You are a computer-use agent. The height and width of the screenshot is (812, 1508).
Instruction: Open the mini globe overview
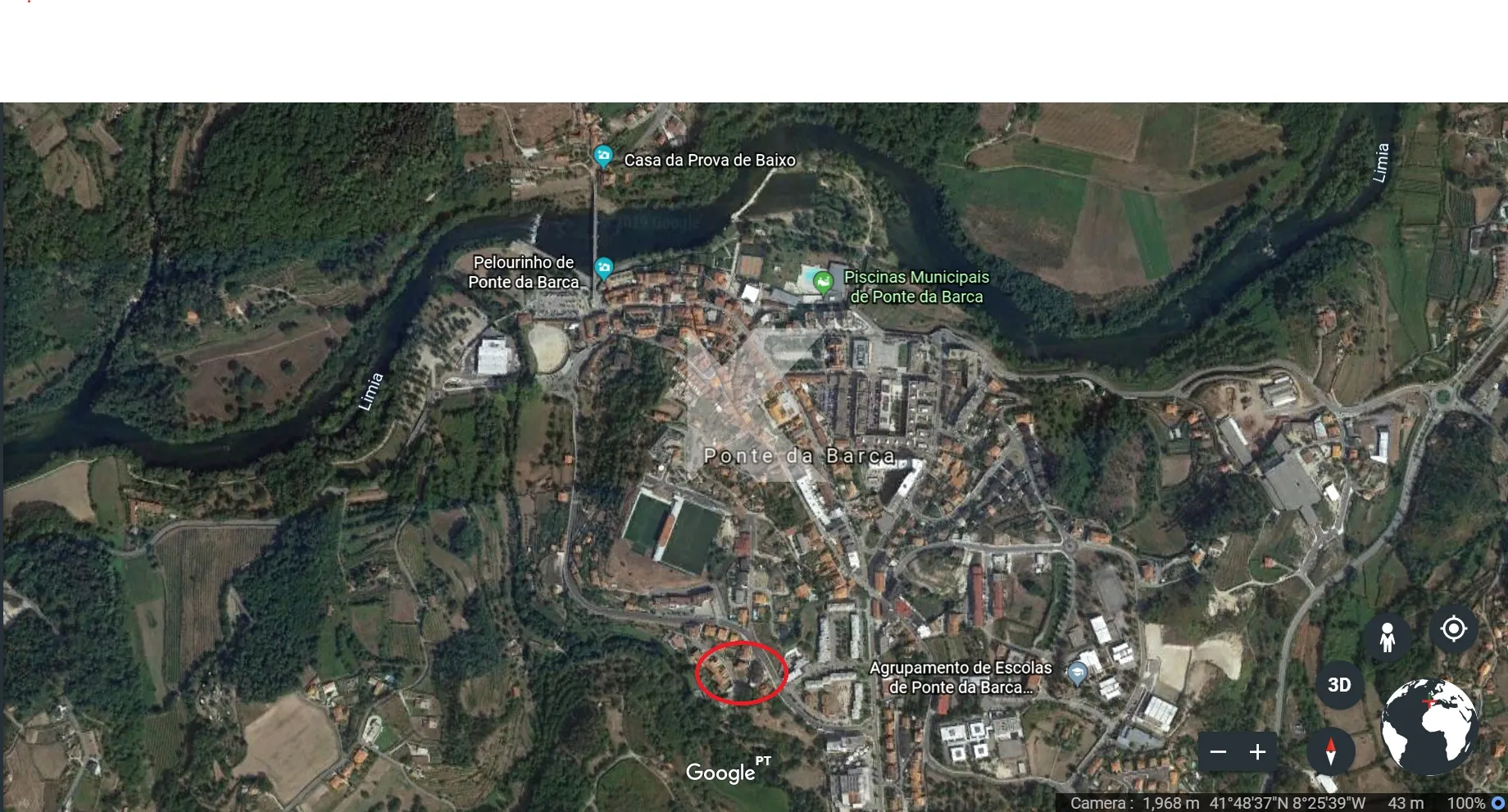[x=1429, y=726]
